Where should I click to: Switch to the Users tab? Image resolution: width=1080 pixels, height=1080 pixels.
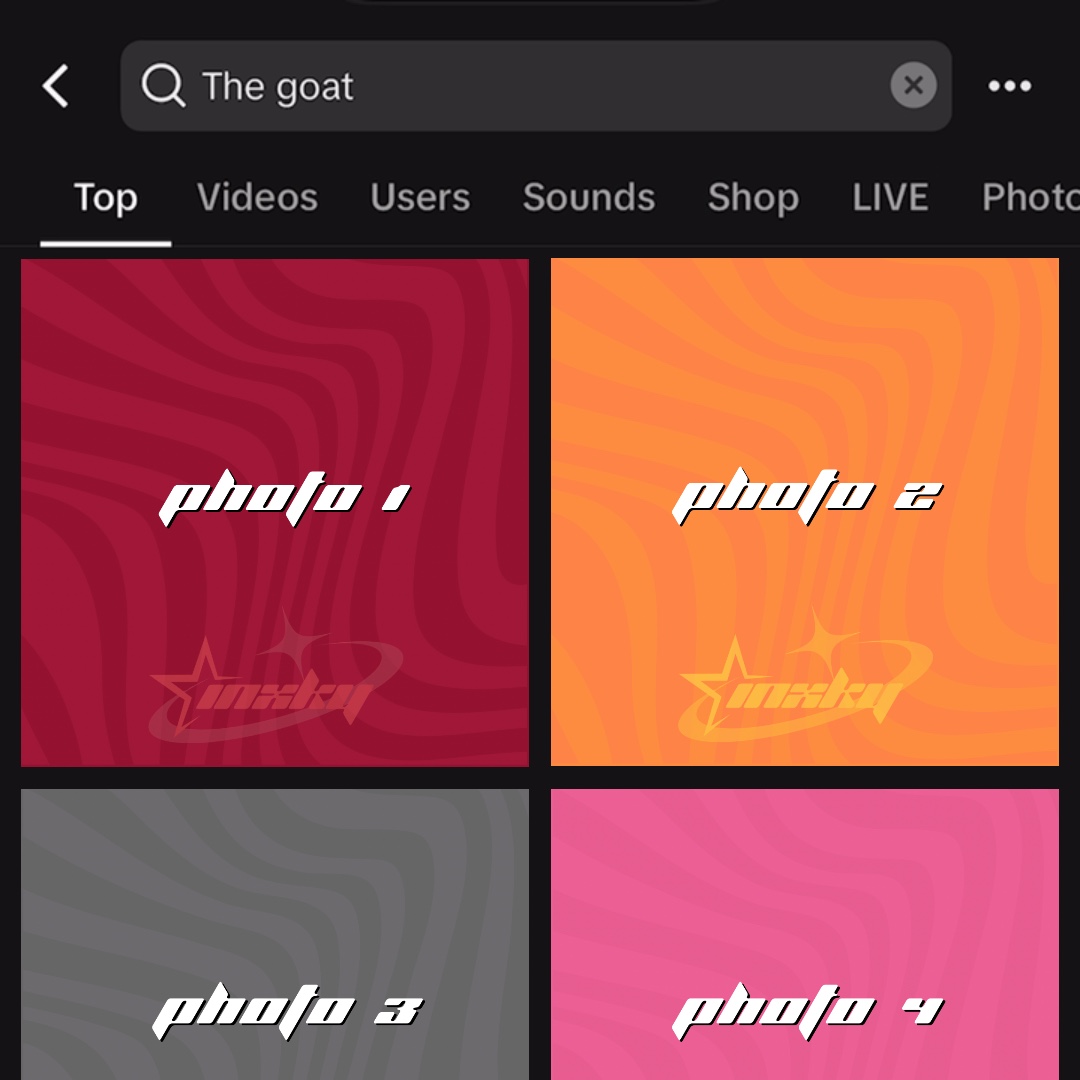coord(420,198)
